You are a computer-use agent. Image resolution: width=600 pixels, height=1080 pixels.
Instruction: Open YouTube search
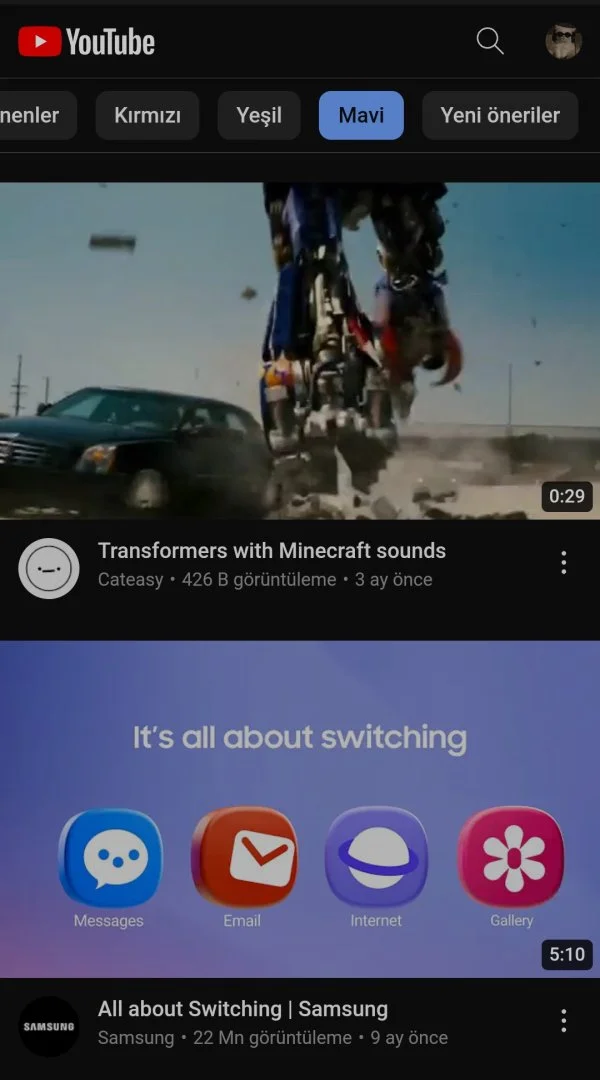[490, 41]
